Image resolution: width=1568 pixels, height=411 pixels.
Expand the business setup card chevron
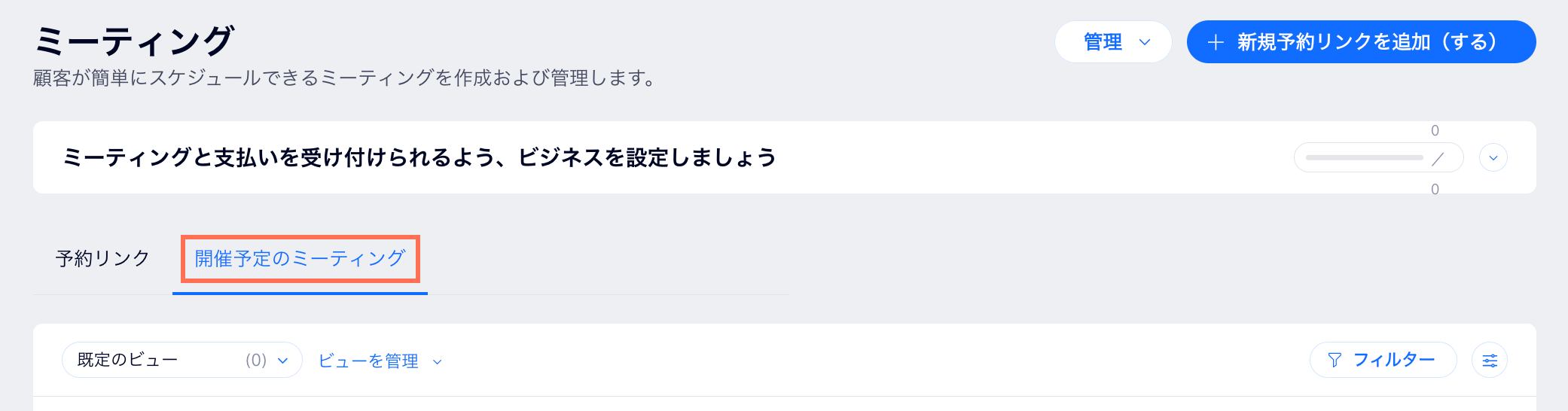pos(1493,158)
